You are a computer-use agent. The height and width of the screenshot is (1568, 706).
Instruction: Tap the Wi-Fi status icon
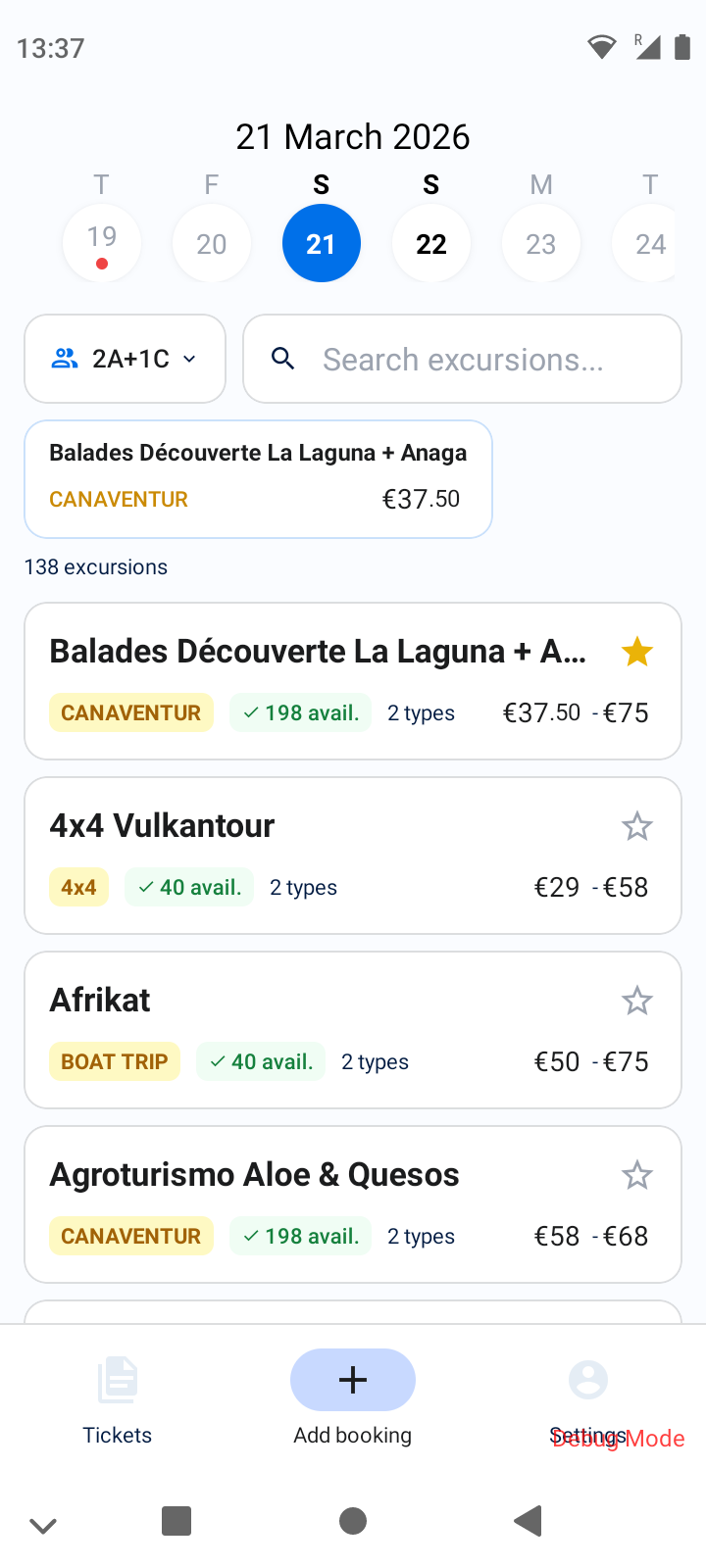tap(600, 46)
